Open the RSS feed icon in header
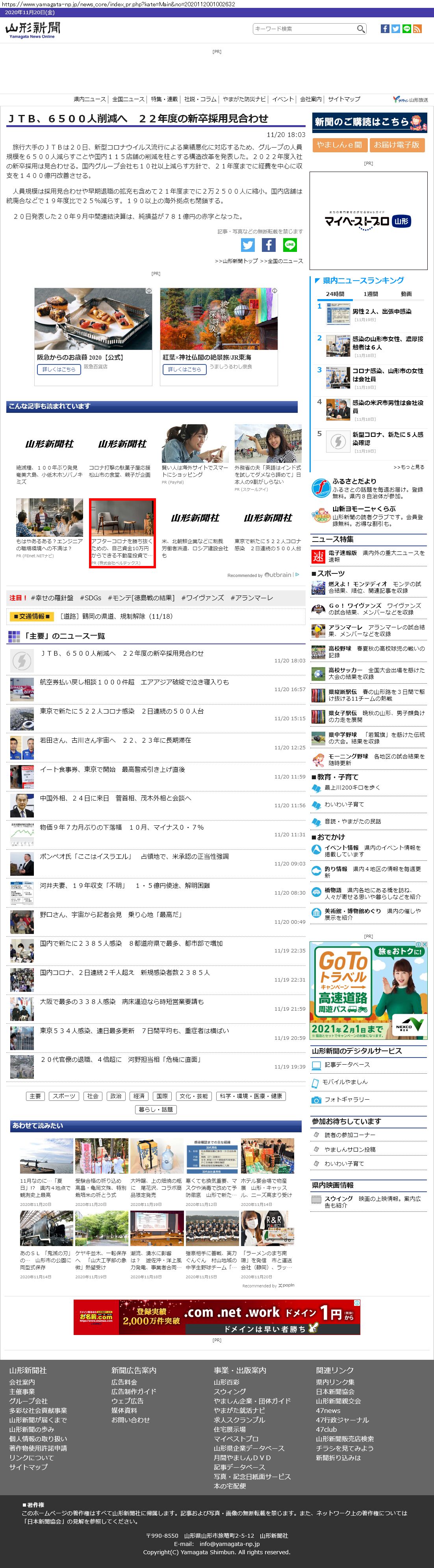Screen dimensions: 434x1568 click(417, 29)
